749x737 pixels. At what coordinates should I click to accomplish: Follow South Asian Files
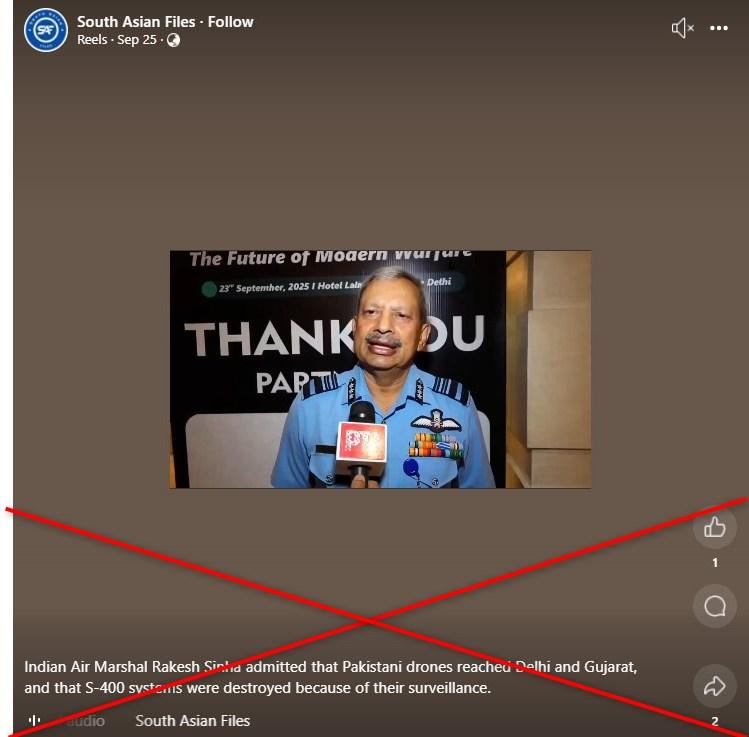click(x=231, y=22)
